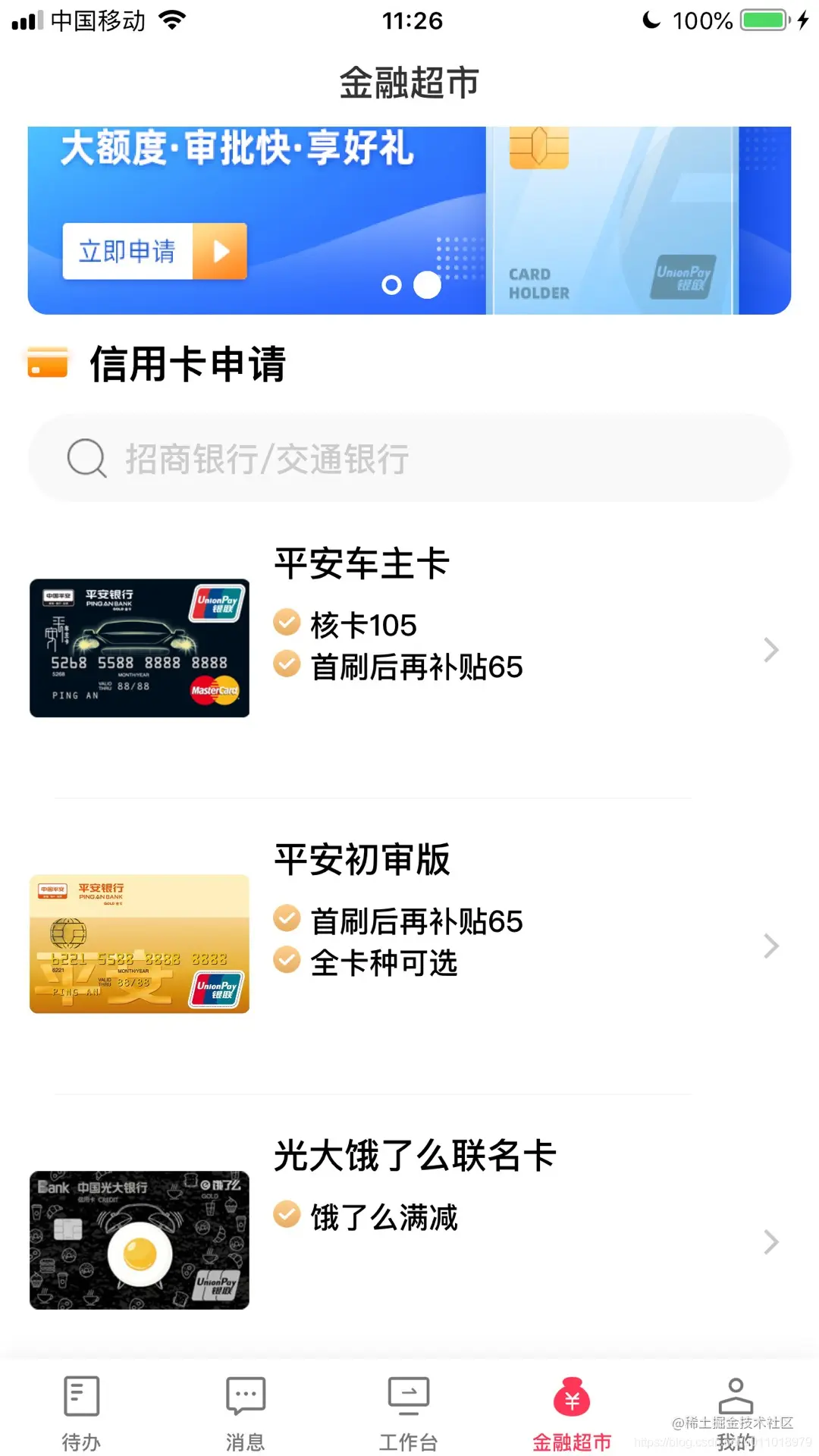Open the 我的 profile tab
This screenshot has height=1456, width=819.
(x=736, y=1412)
